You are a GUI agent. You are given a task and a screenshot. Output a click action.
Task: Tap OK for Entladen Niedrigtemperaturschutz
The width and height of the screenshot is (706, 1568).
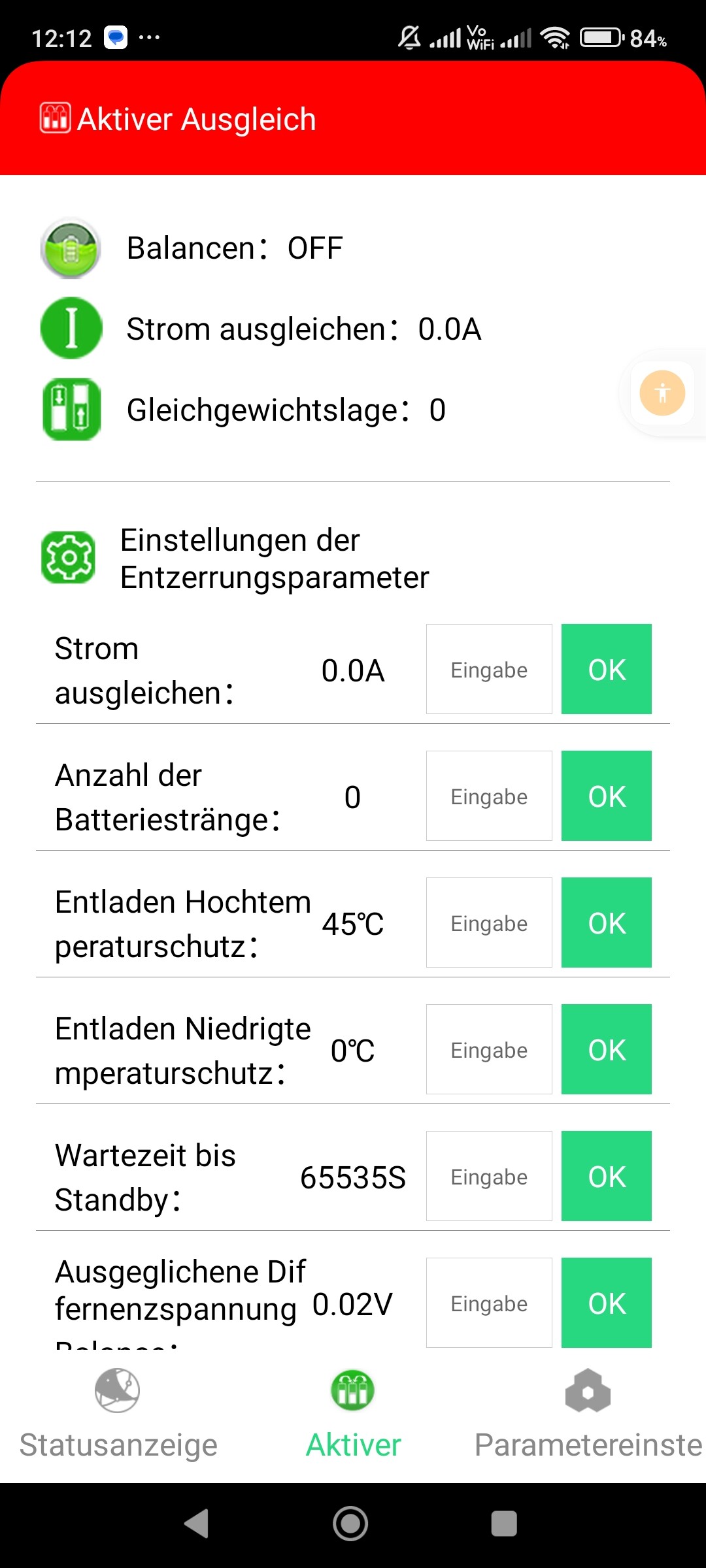pos(607,1049)
